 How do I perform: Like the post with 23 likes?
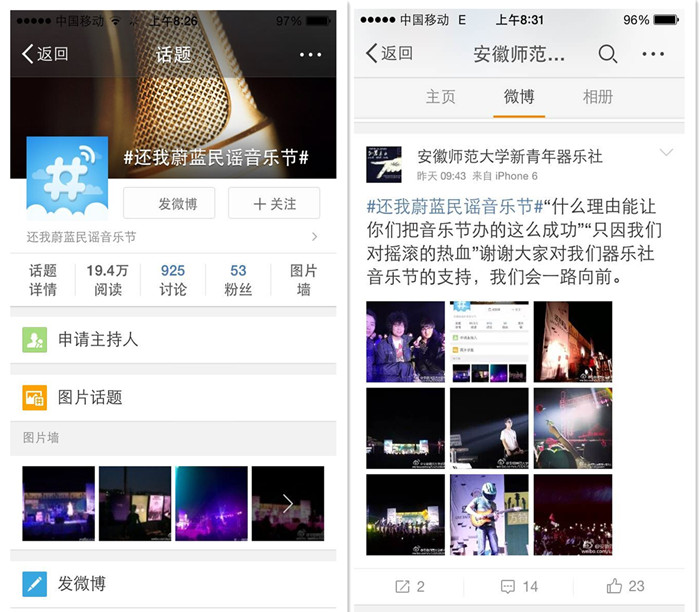pos(625,586)
